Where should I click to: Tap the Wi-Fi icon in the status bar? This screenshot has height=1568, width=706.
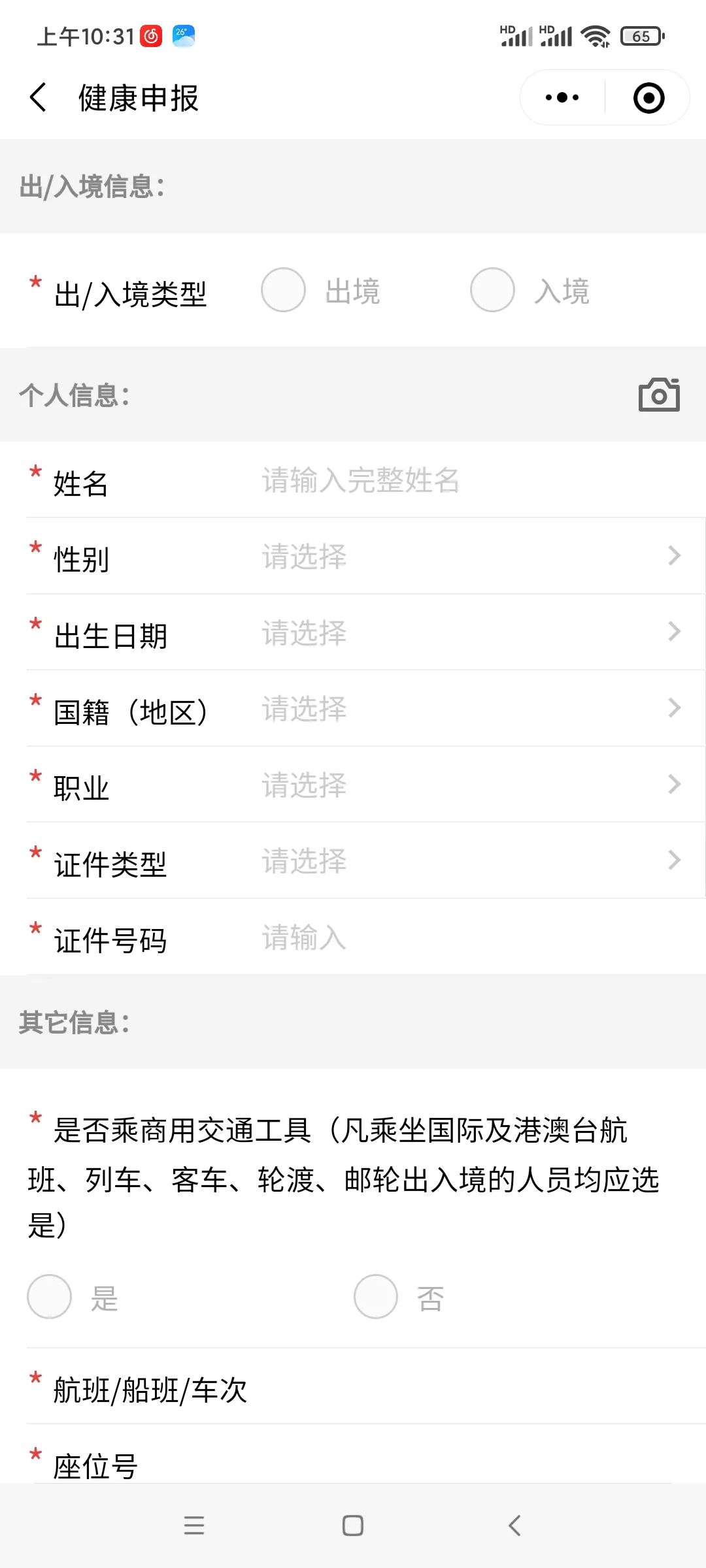point(594,36)
